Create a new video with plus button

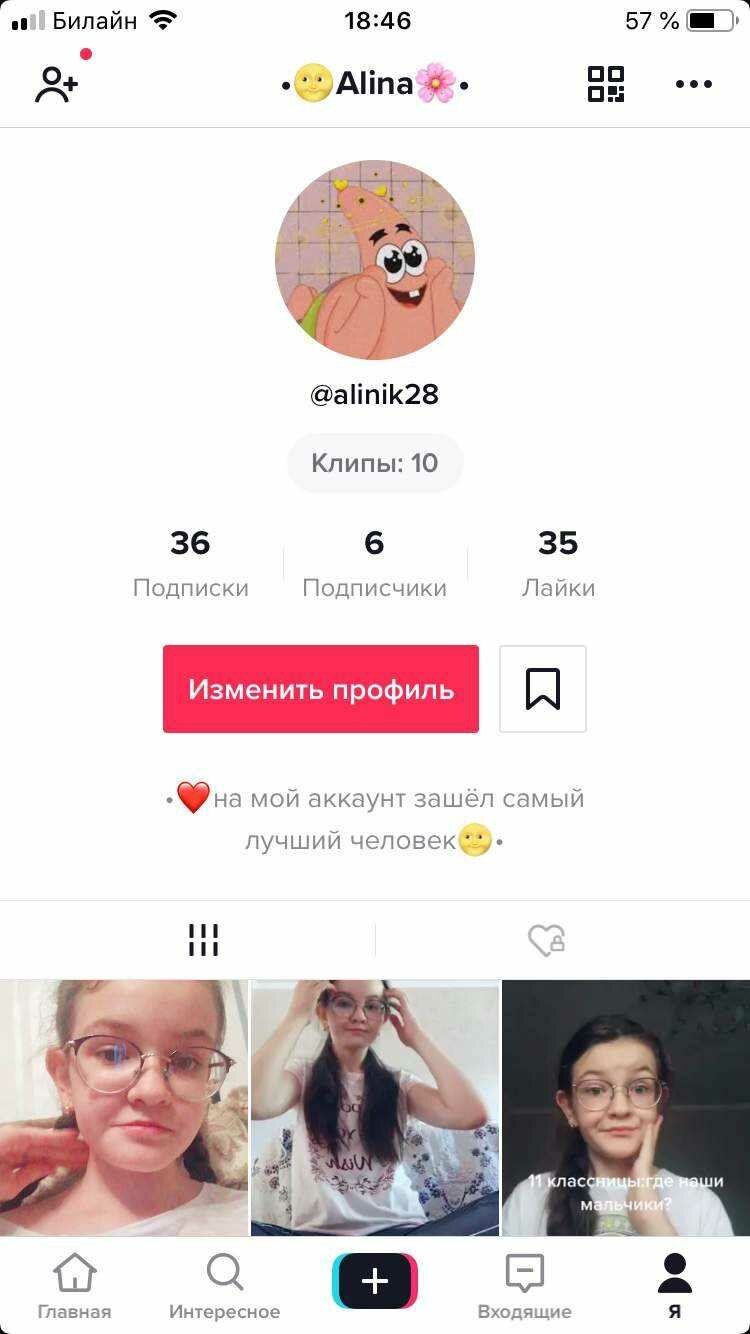tap(375, 1281)
